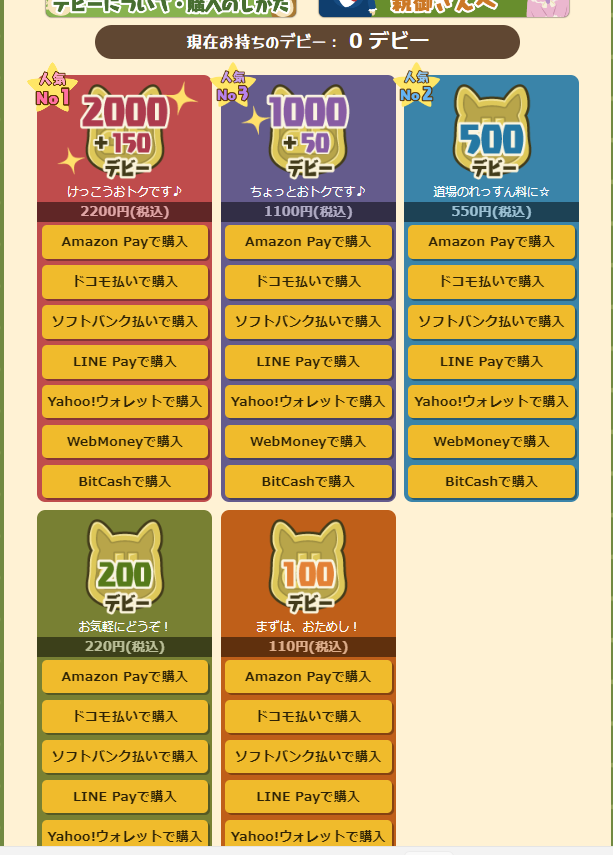613x855 pixels.
Task: Purchase 500 デビー via BitCash
Action: [491, 481]
